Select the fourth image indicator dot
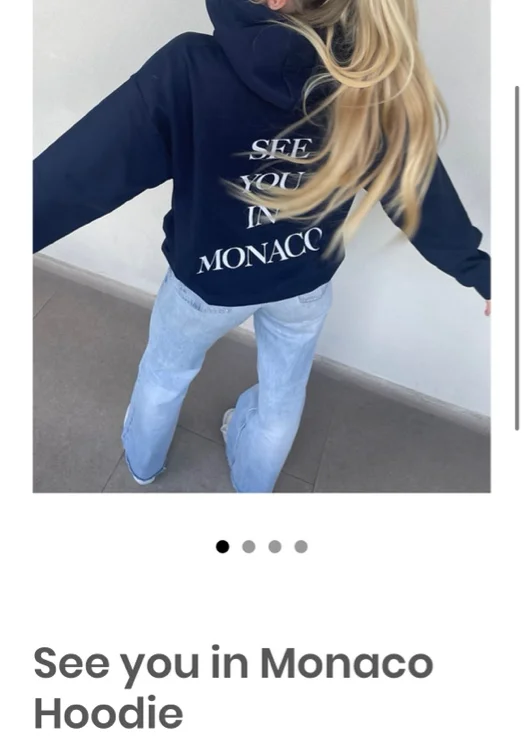This screenshot has width=524, height=752. [301, 546]
